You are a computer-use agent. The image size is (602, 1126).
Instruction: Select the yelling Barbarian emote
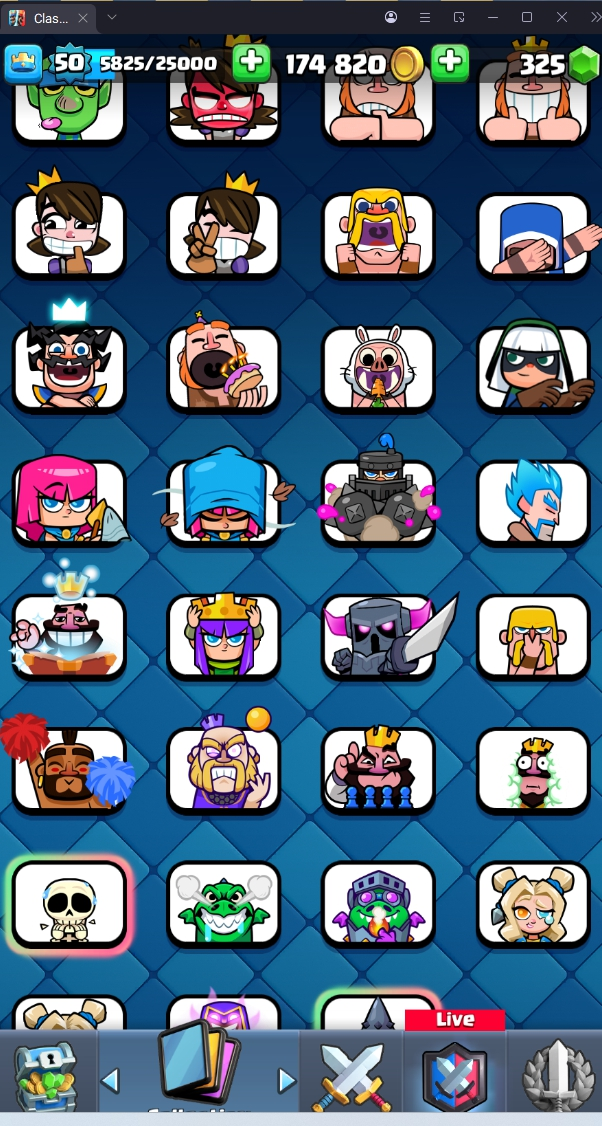point(379,234)
